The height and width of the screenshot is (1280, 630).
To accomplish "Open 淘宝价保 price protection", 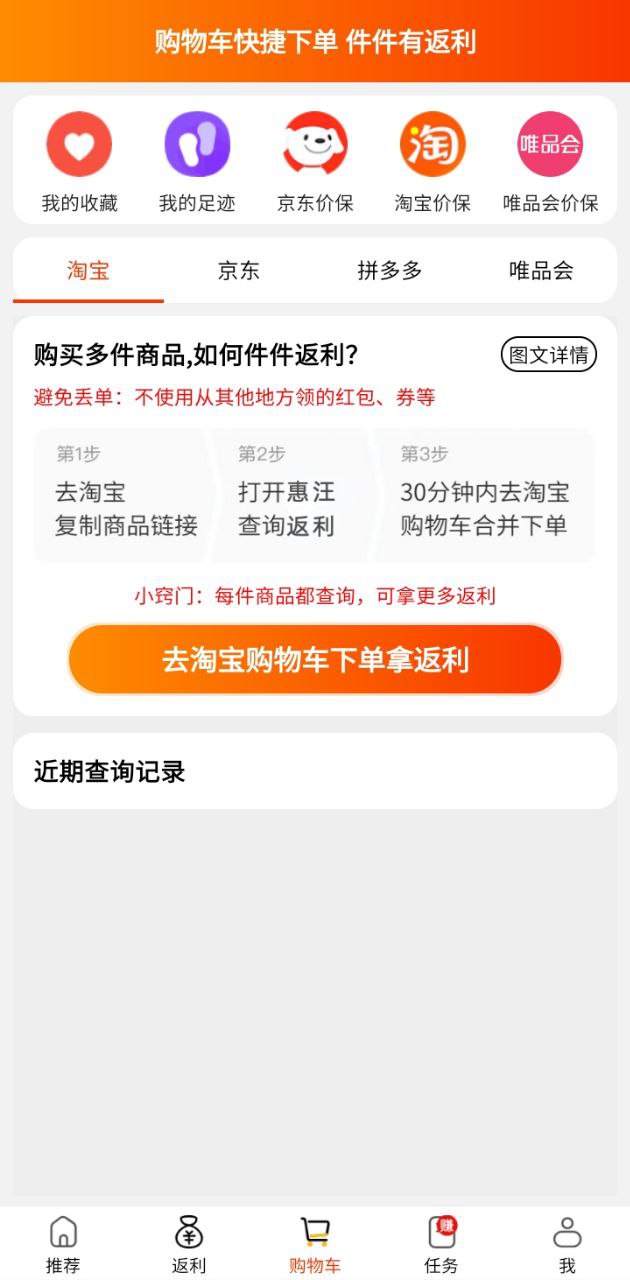I will [432, 161].
